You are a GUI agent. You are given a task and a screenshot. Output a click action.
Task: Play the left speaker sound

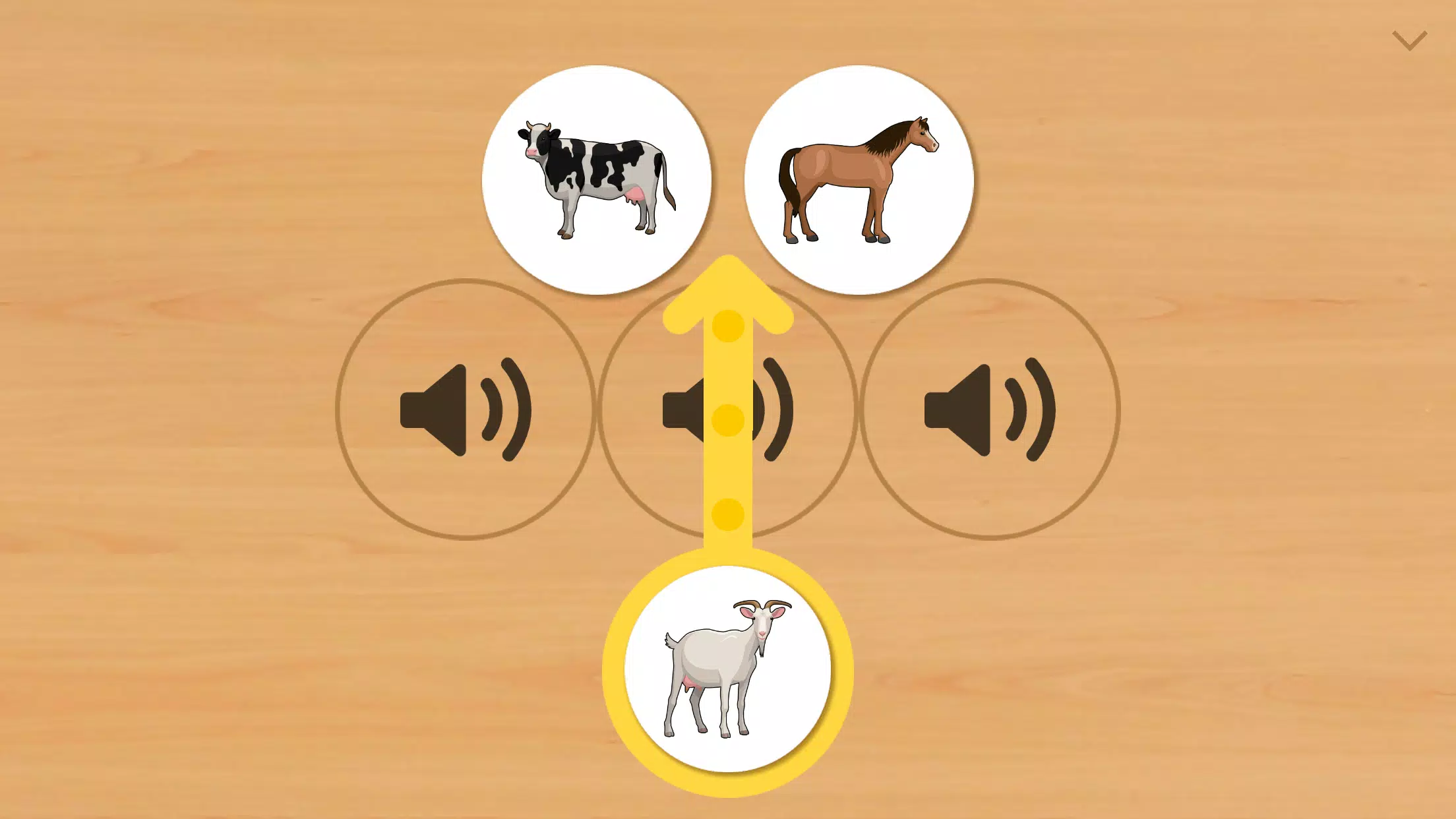click(x=466, y=409)
